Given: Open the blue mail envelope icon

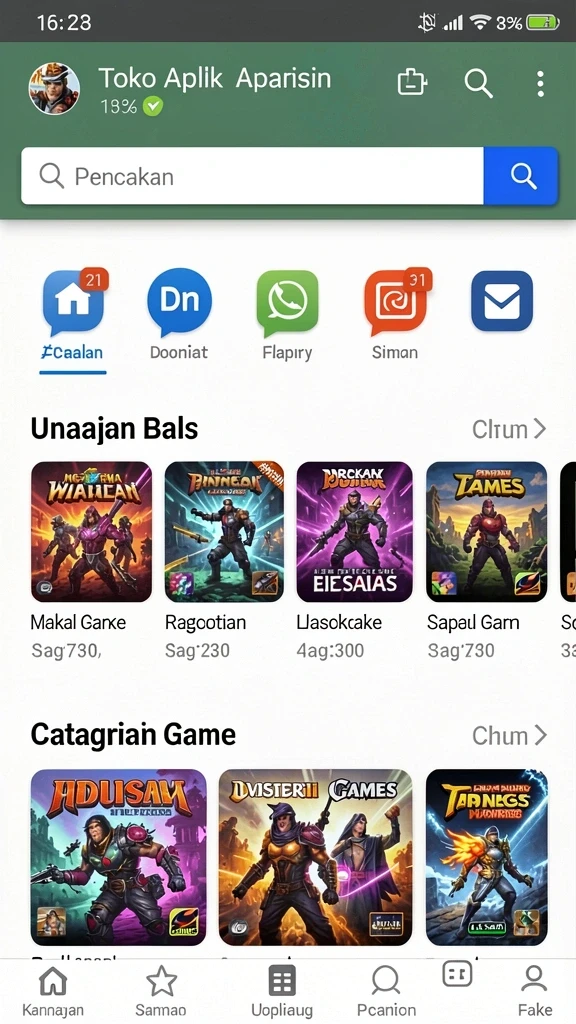Looking at the screenshot, I should pyautogui.click(x=502, y=301).
